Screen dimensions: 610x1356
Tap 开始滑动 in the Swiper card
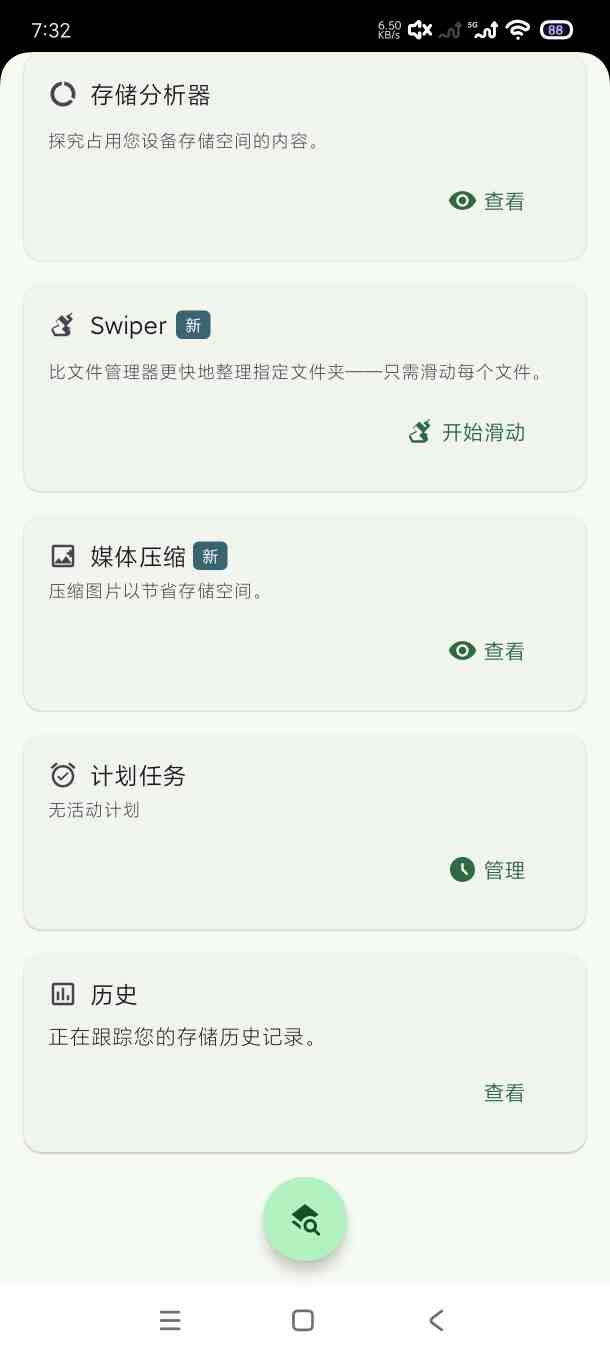point(467,432)
